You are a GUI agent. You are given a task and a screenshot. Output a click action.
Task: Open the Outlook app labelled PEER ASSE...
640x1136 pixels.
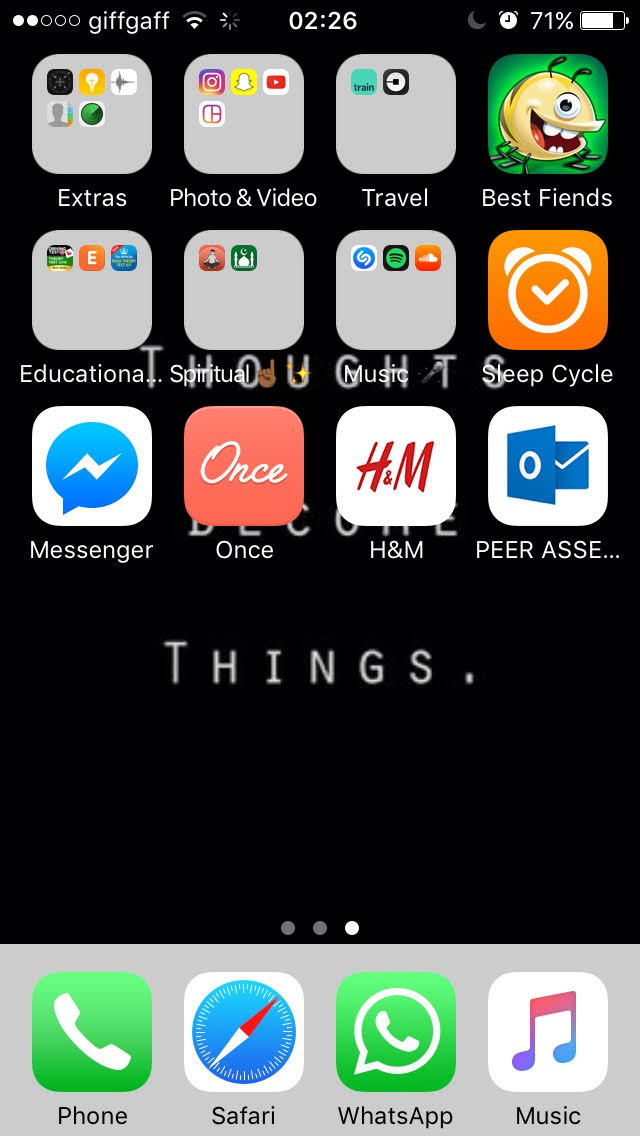548,466
